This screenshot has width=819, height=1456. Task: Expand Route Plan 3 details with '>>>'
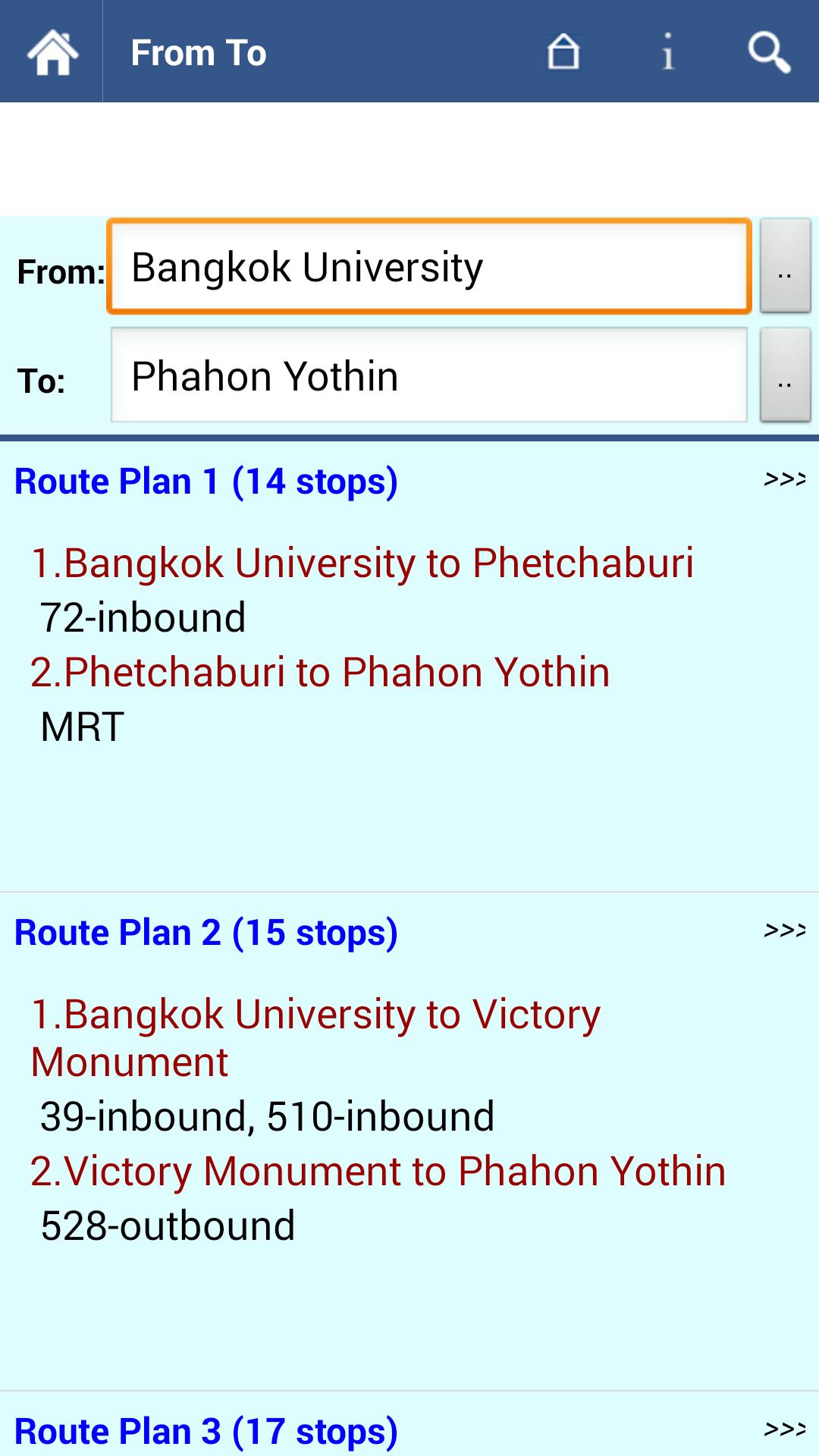coord(784,1429)
